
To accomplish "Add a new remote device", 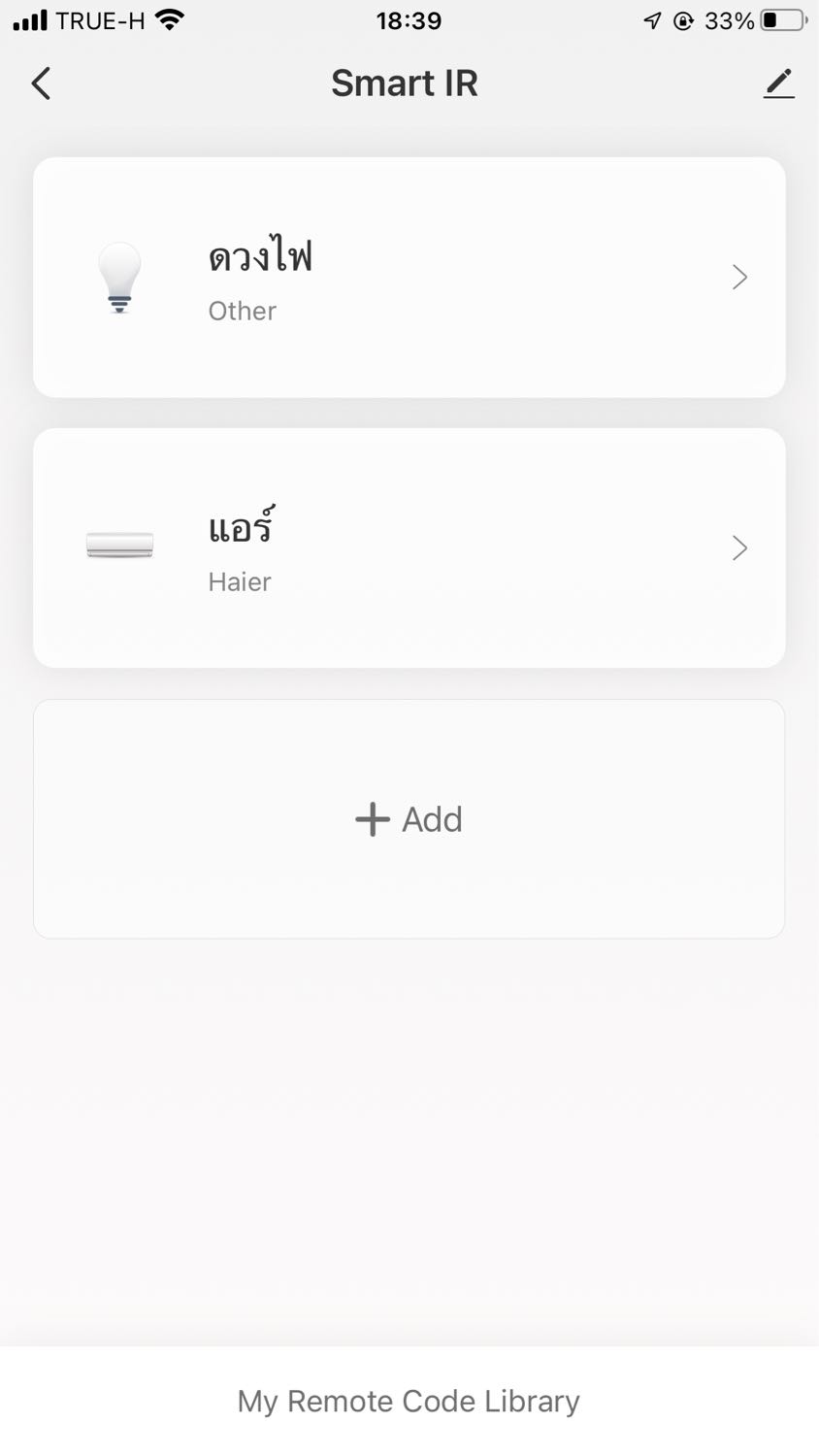I will 409,819.
